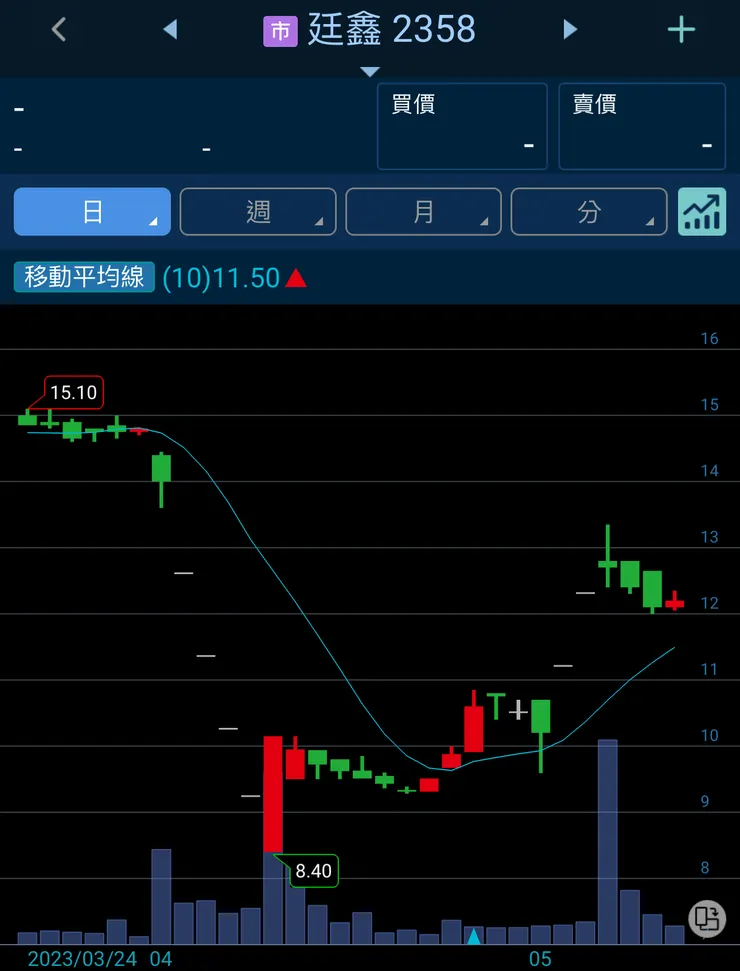This screenshot has height=971, width=740.
Task: Switch to the 分 minute chart
Action: [x=589, y=212]
